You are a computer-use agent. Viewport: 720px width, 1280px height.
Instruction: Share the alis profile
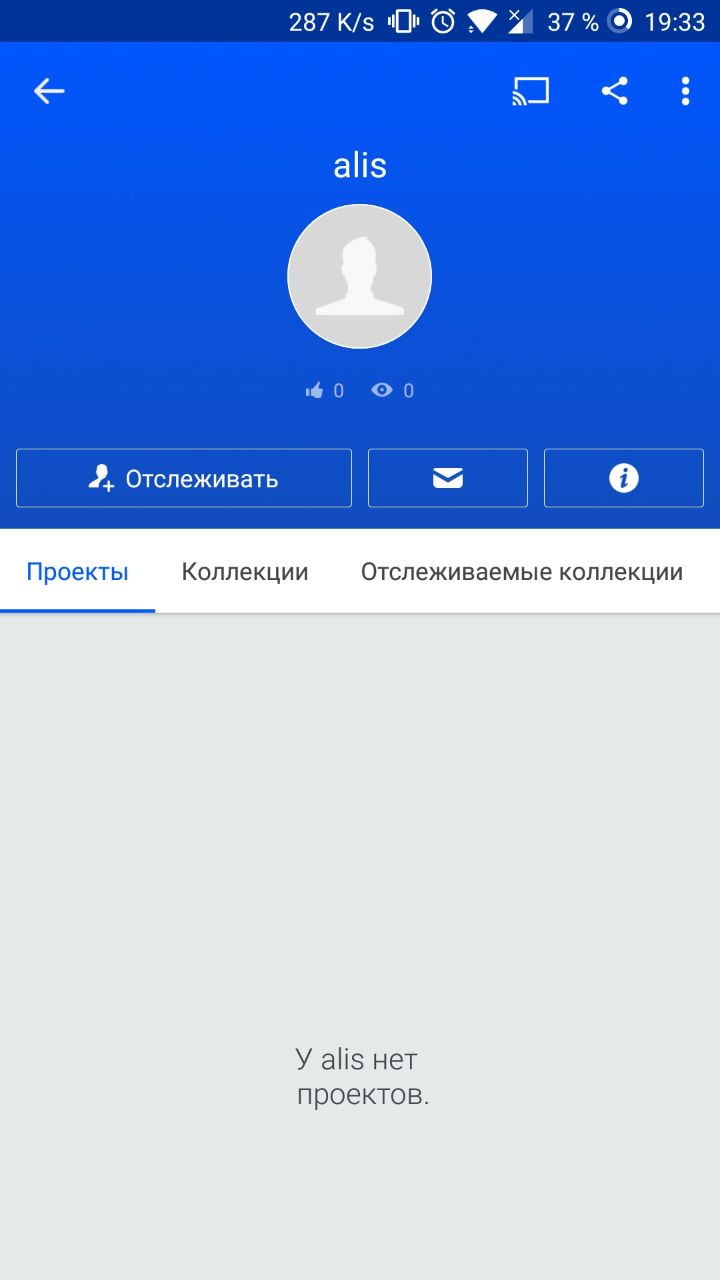(x=614, y=91)
